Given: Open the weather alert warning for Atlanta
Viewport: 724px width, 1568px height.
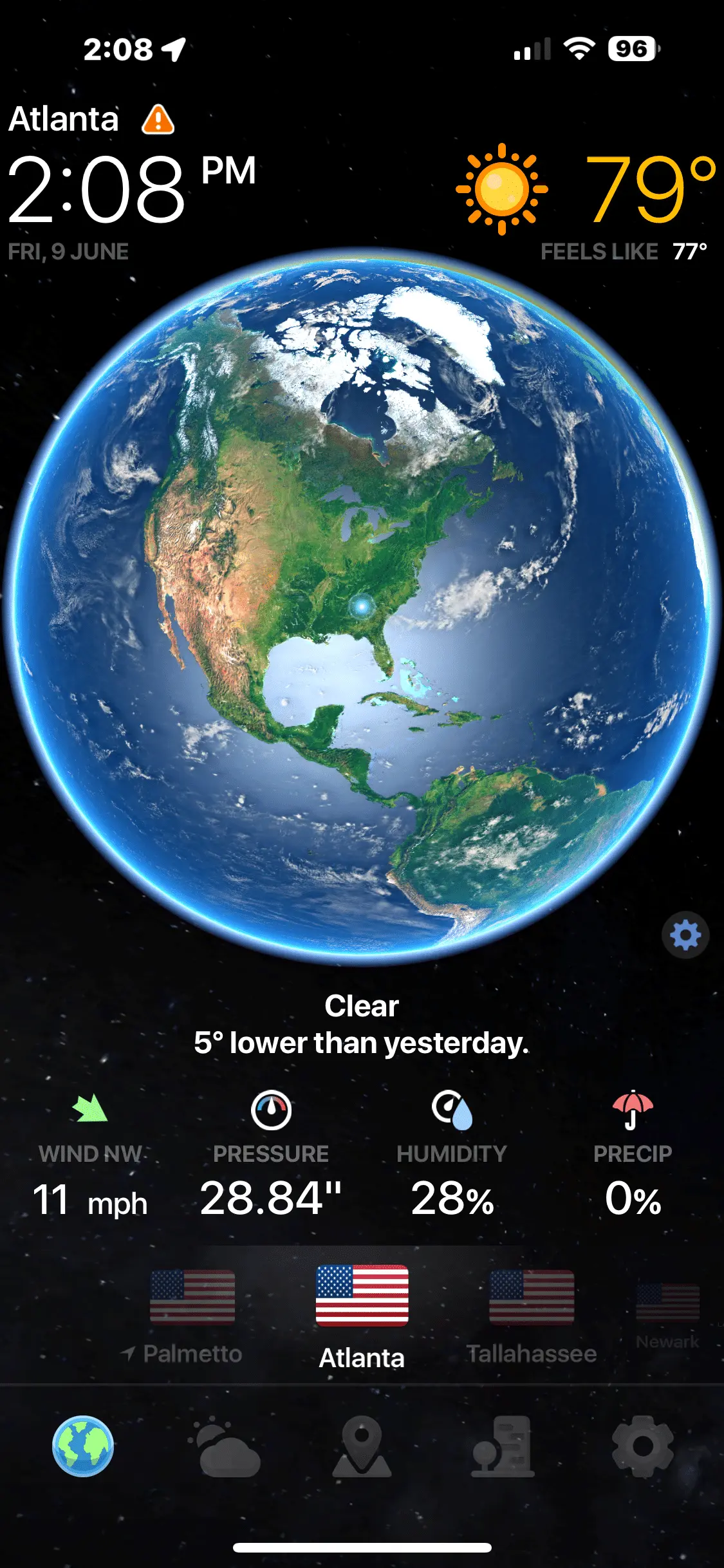Looking at the screenshot, I should [x=158, y=120].
